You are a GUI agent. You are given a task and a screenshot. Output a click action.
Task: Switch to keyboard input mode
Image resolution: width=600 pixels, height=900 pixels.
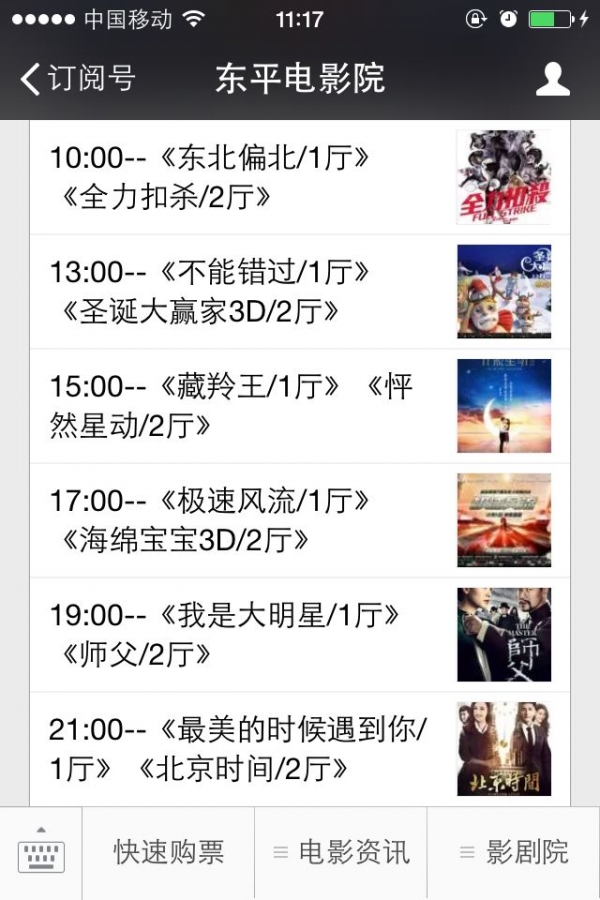pyautogui.click(x=41, y=853)
